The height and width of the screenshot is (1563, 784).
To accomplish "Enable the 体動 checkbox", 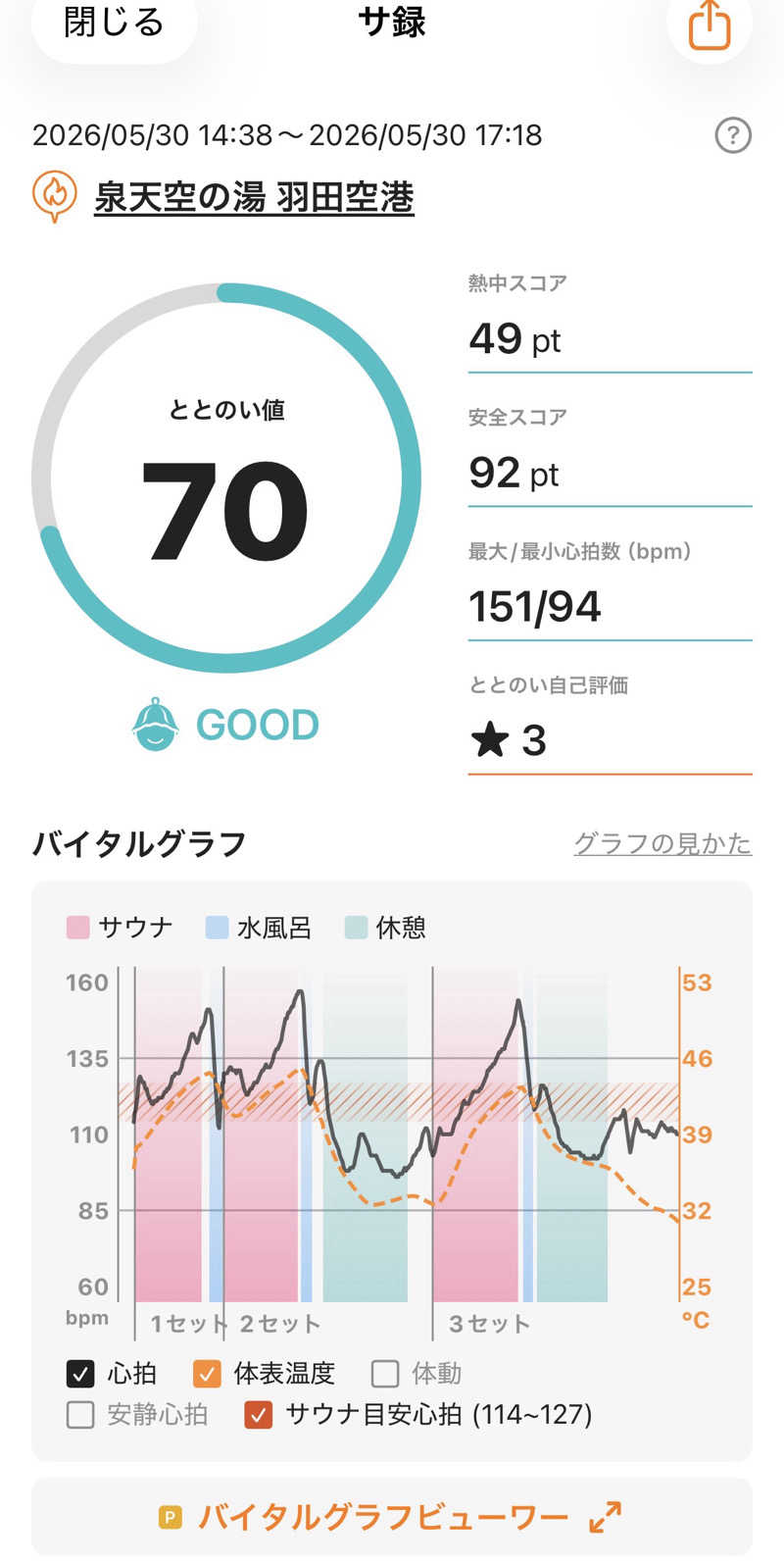I will point(385,1374).
